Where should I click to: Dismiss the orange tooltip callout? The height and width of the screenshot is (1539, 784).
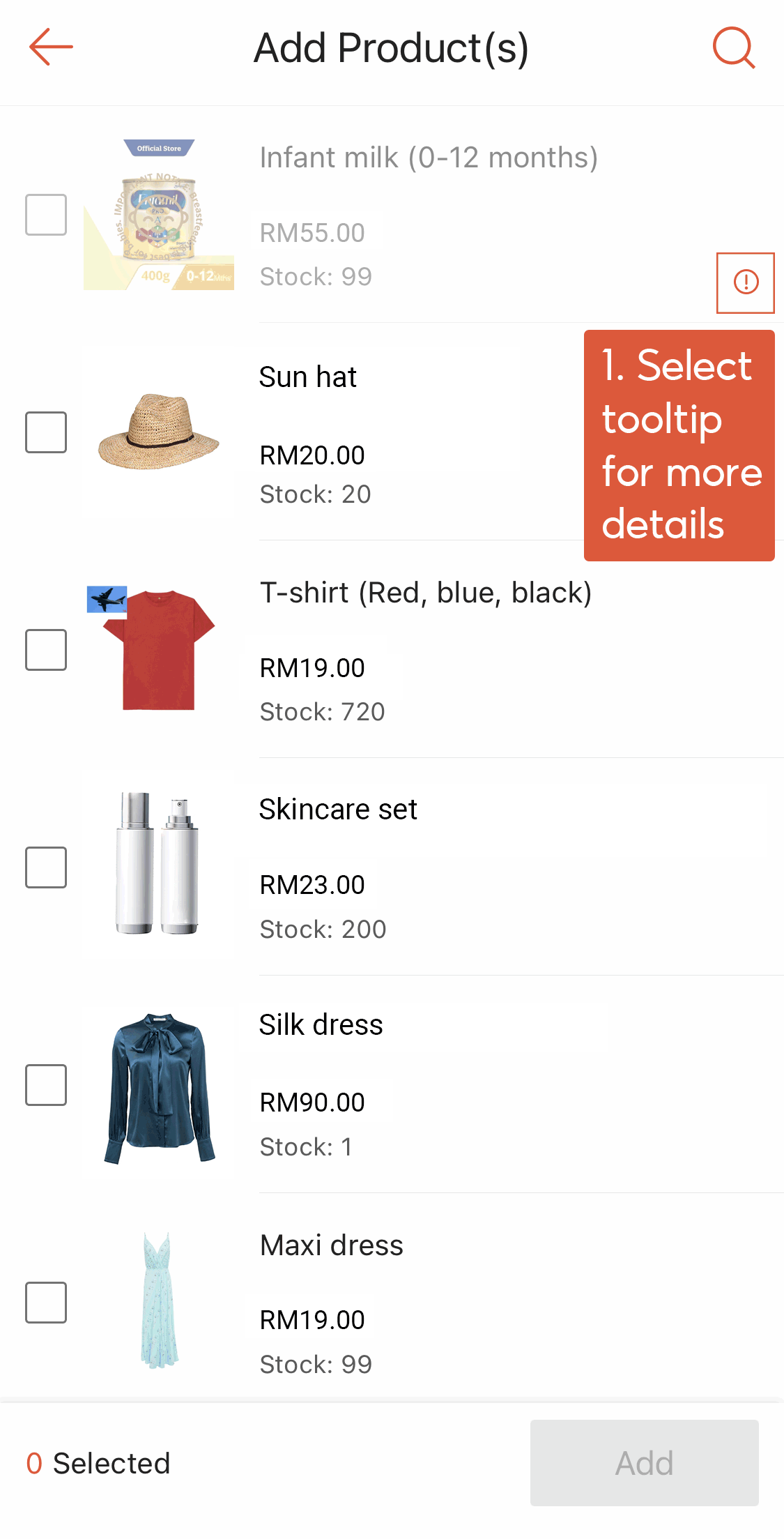(x=679, y=446)
